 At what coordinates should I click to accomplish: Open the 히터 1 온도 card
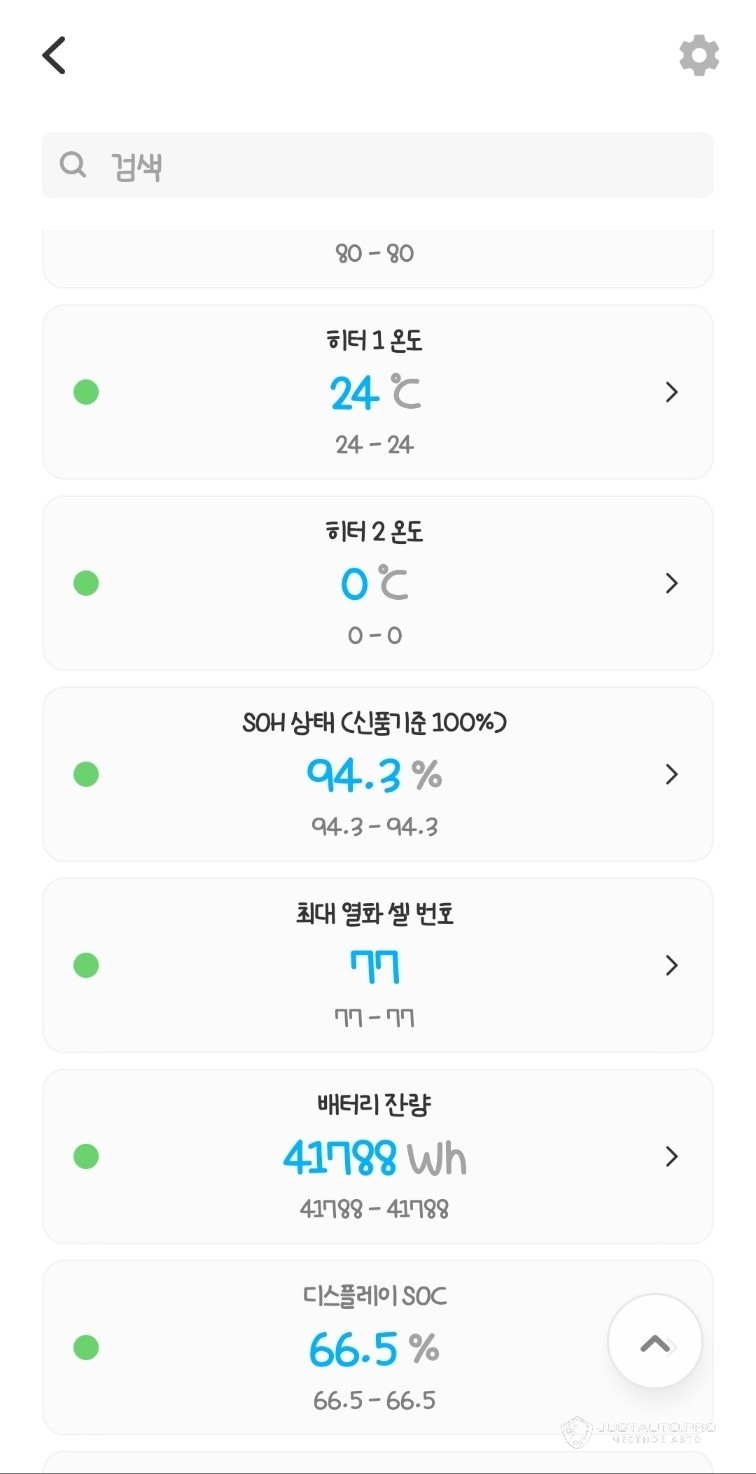(x=378, y=392)
